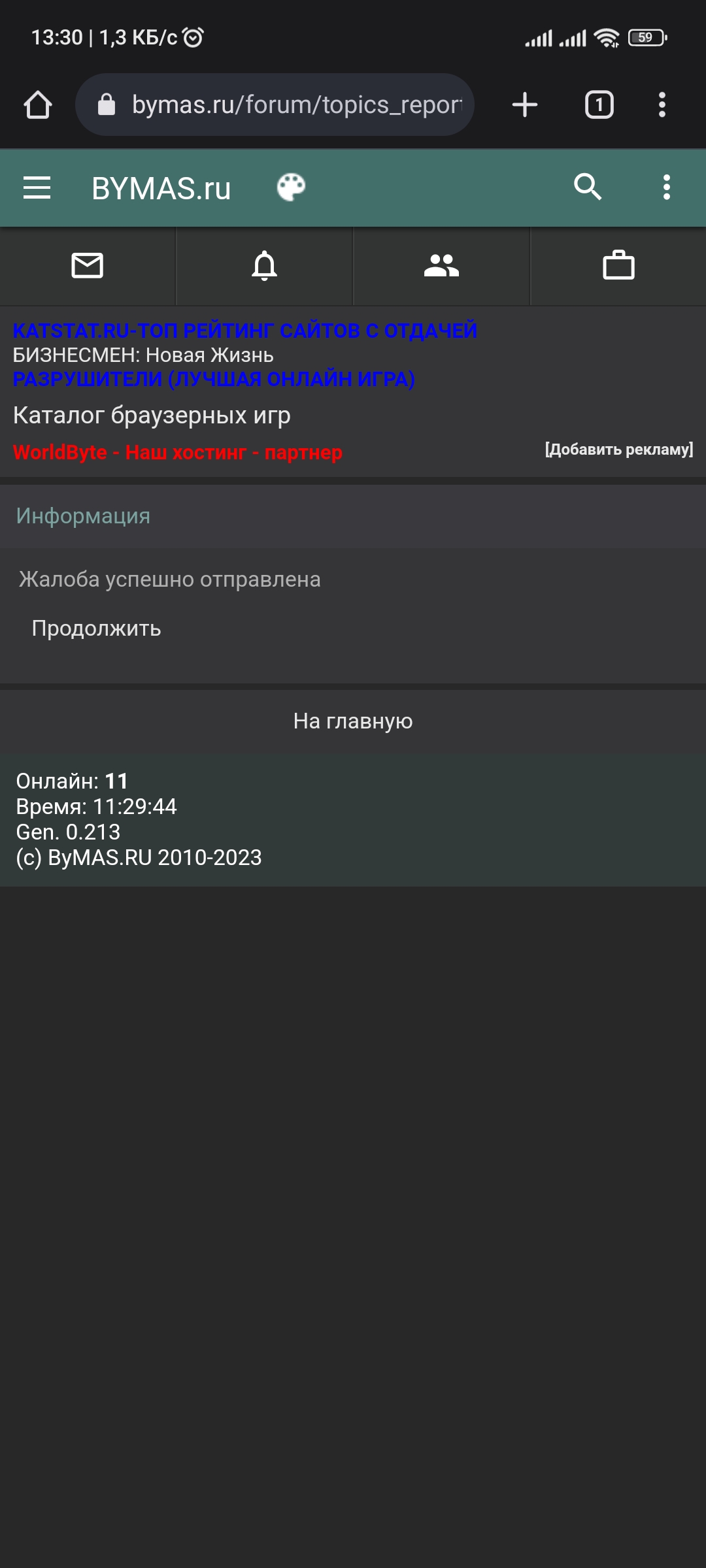This screenshot has width=706, height=1568.
Task: Open the friends people icon
Action: tap(441, 266)
